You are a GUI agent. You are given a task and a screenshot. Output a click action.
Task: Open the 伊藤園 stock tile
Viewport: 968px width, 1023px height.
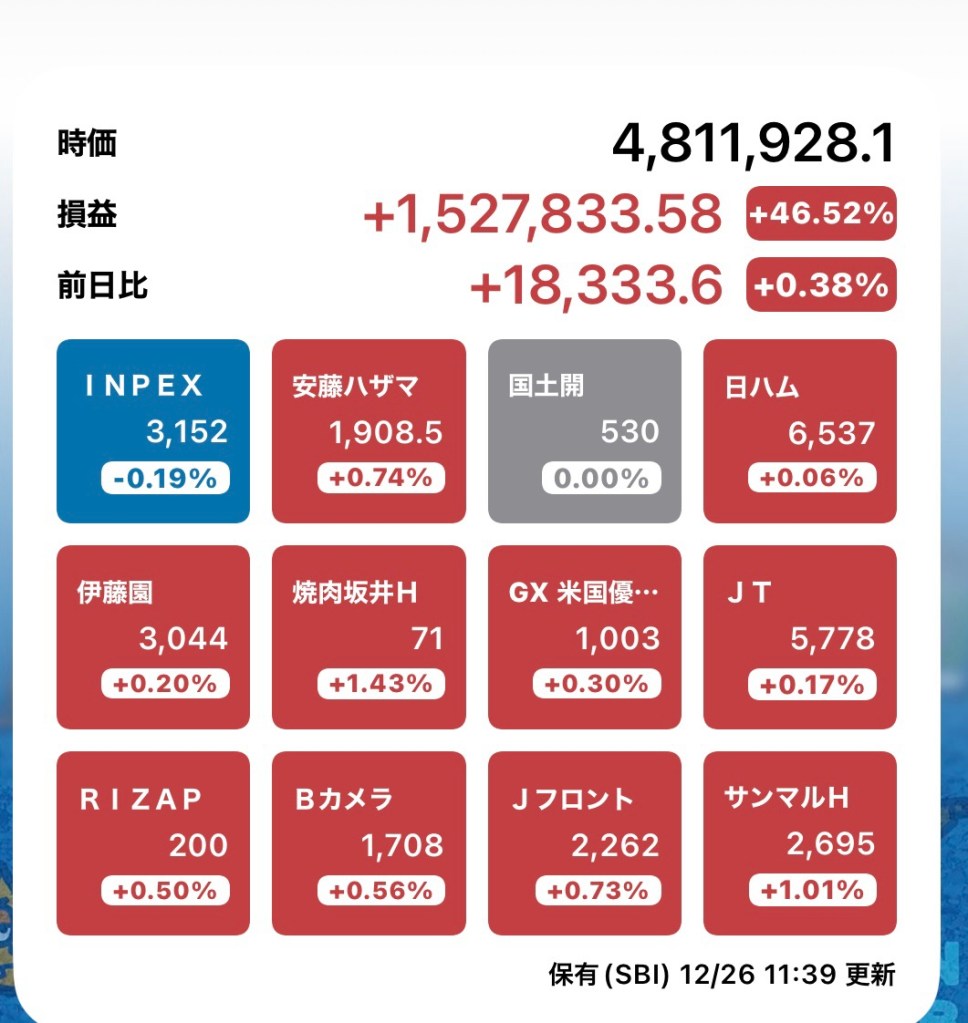153,637
